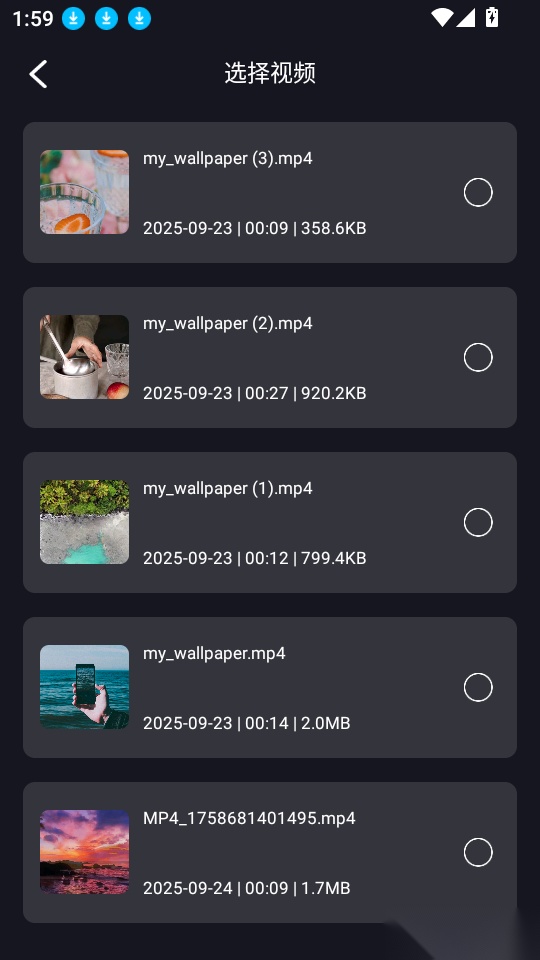The width and height of the screenshot is (540, 960).
Task: Open the my_wallpaper (3).mp4 drinks thumbnail
Action: point(84,192)
